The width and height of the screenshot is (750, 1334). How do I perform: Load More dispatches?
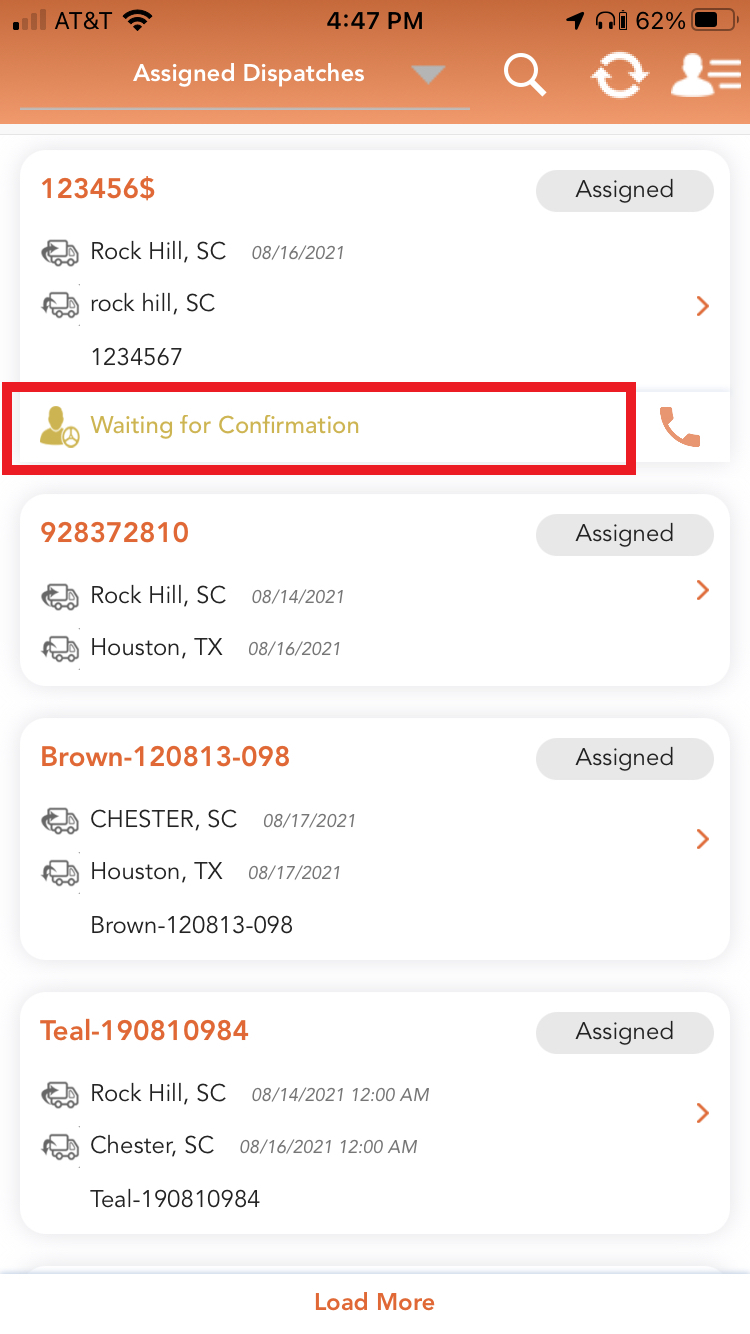(375, 1302)
